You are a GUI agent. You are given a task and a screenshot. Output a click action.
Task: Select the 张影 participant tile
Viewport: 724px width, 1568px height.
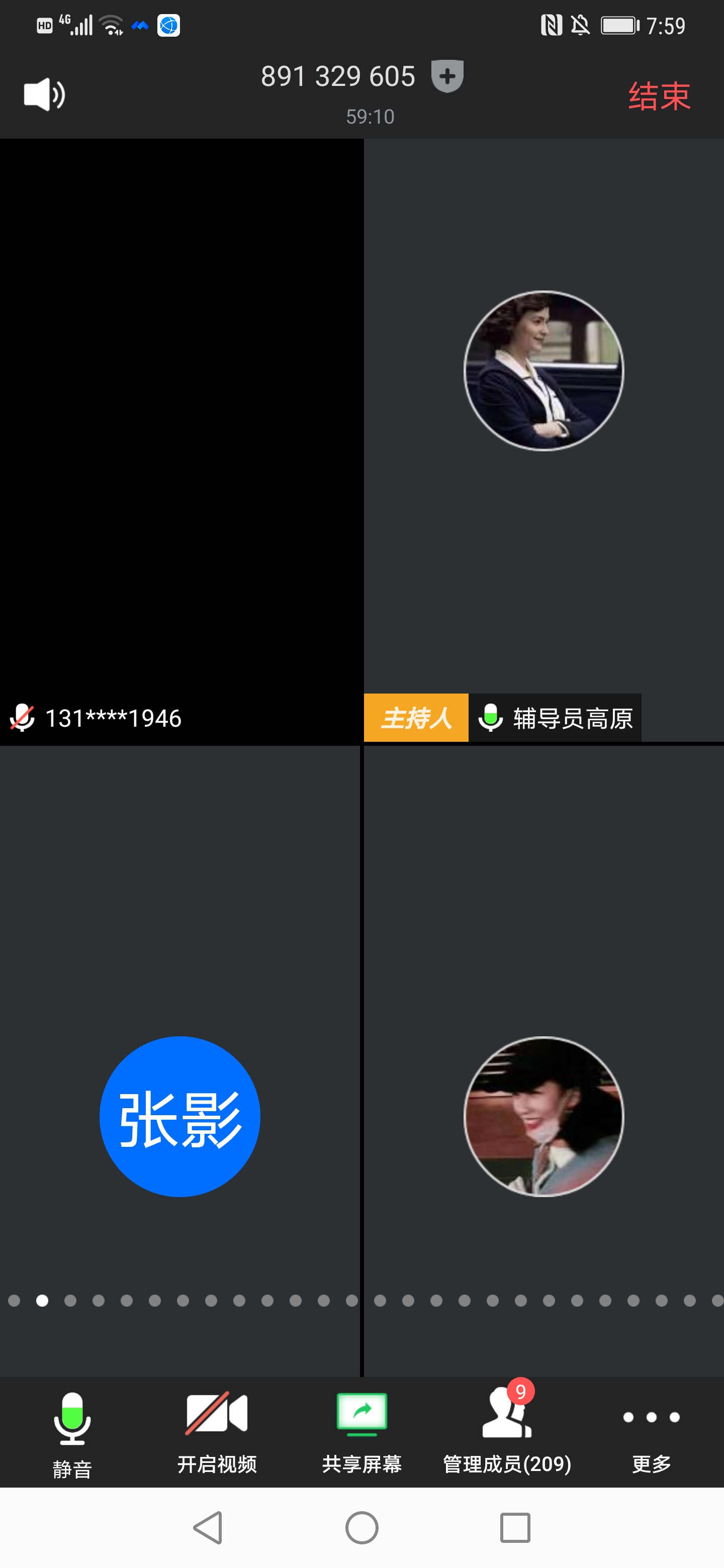179,1117
